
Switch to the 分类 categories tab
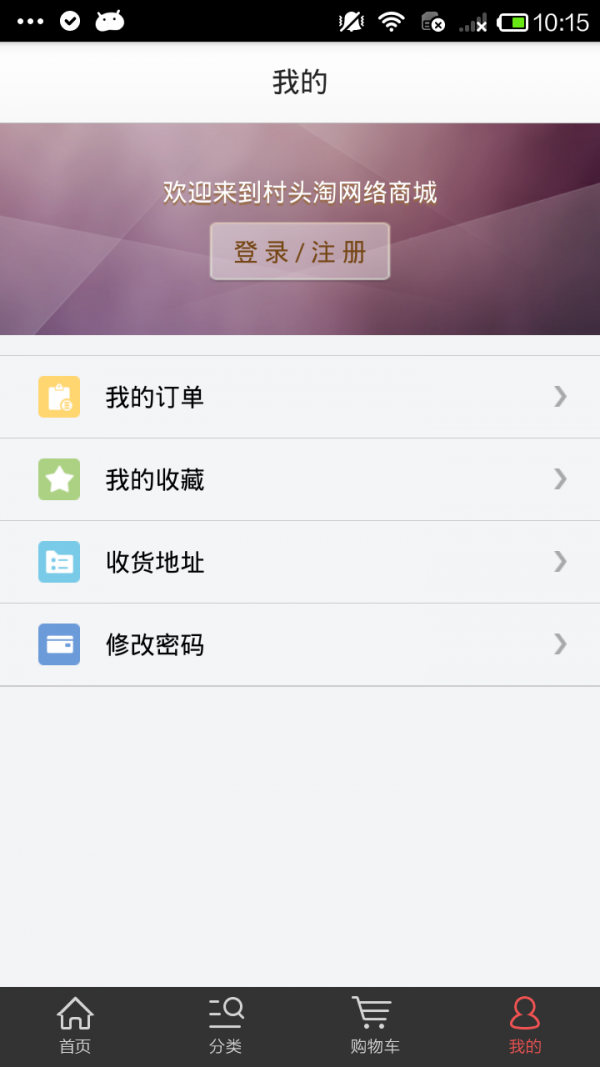click(225, 1026)
